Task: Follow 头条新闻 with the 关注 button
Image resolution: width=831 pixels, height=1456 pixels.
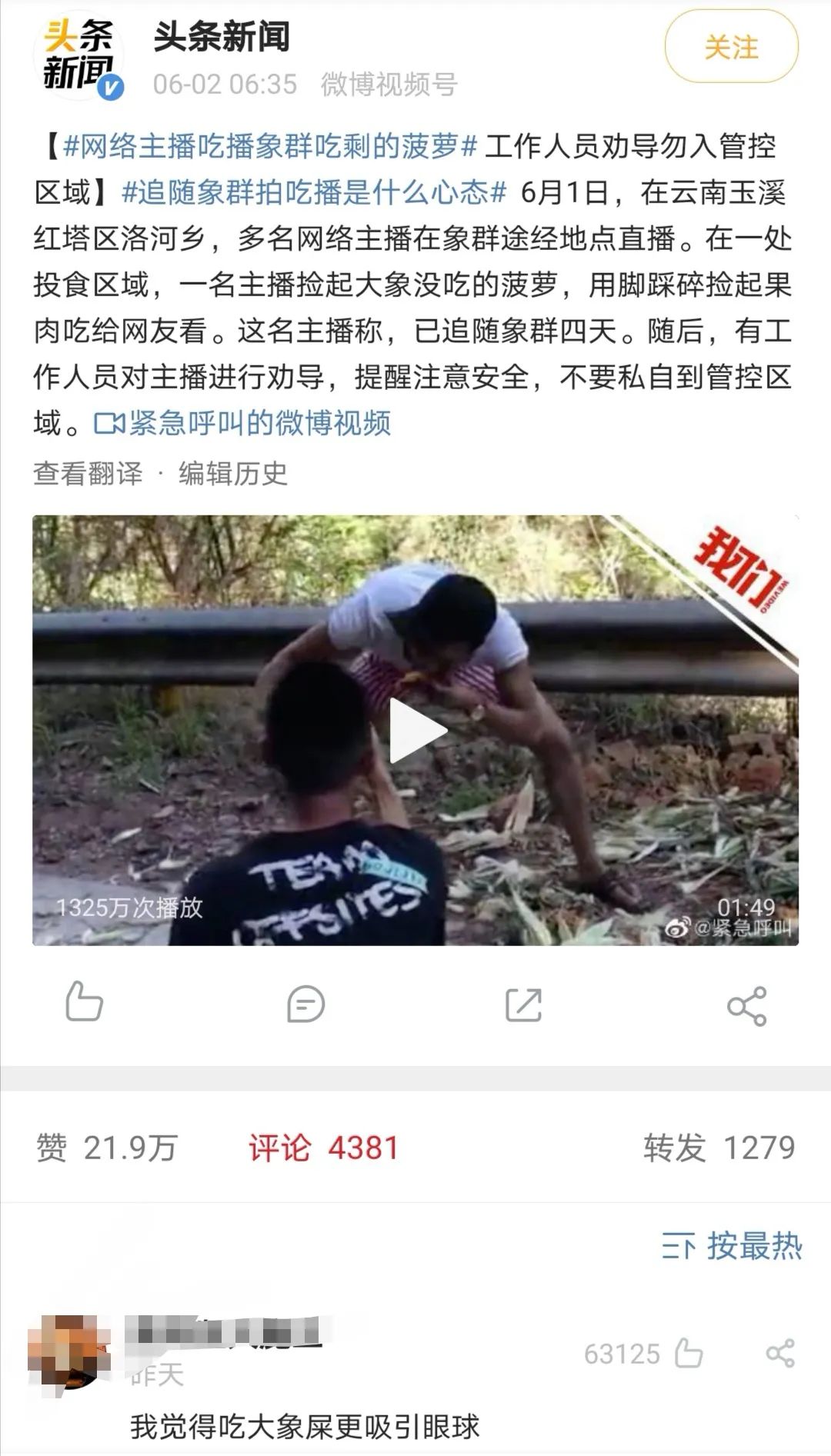Action: coord(731,48)
